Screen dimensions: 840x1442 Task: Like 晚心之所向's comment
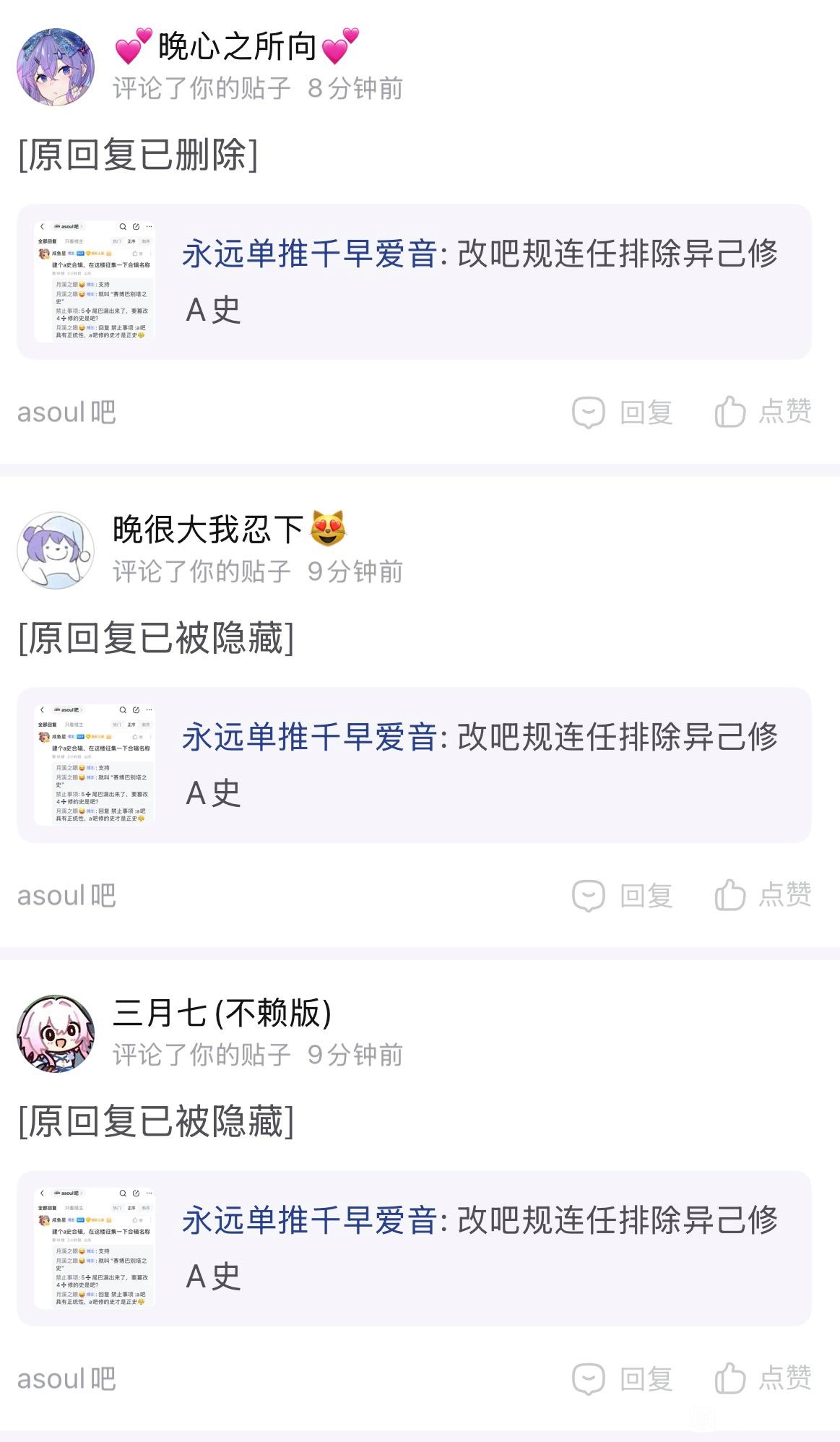pyautogui.click(x=763, y=412)
